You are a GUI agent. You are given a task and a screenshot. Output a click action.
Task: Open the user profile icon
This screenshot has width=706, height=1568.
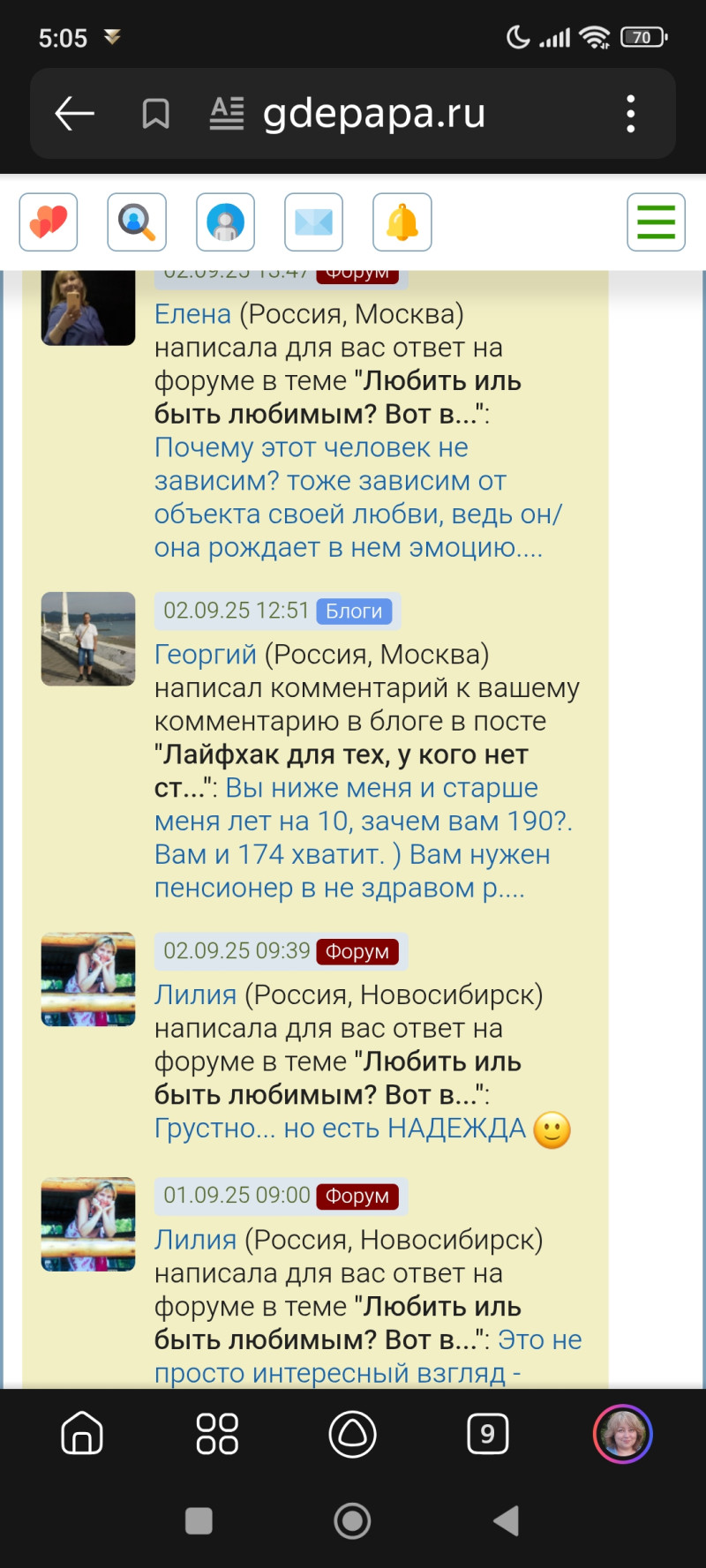pos(225,222)
